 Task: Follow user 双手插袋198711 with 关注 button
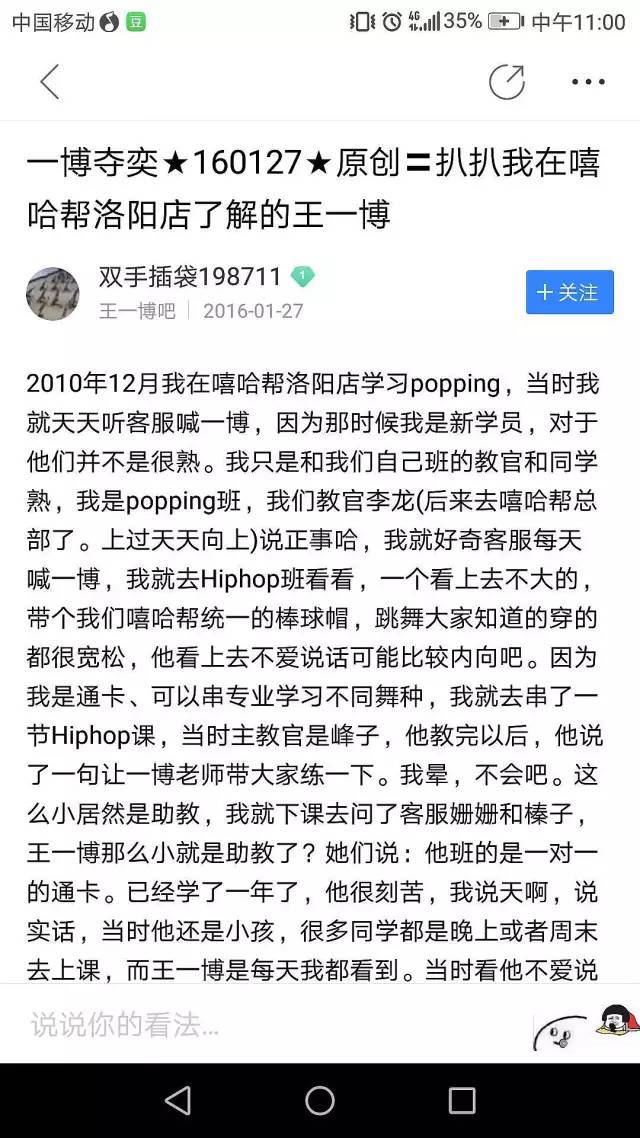tap(569, 292)
